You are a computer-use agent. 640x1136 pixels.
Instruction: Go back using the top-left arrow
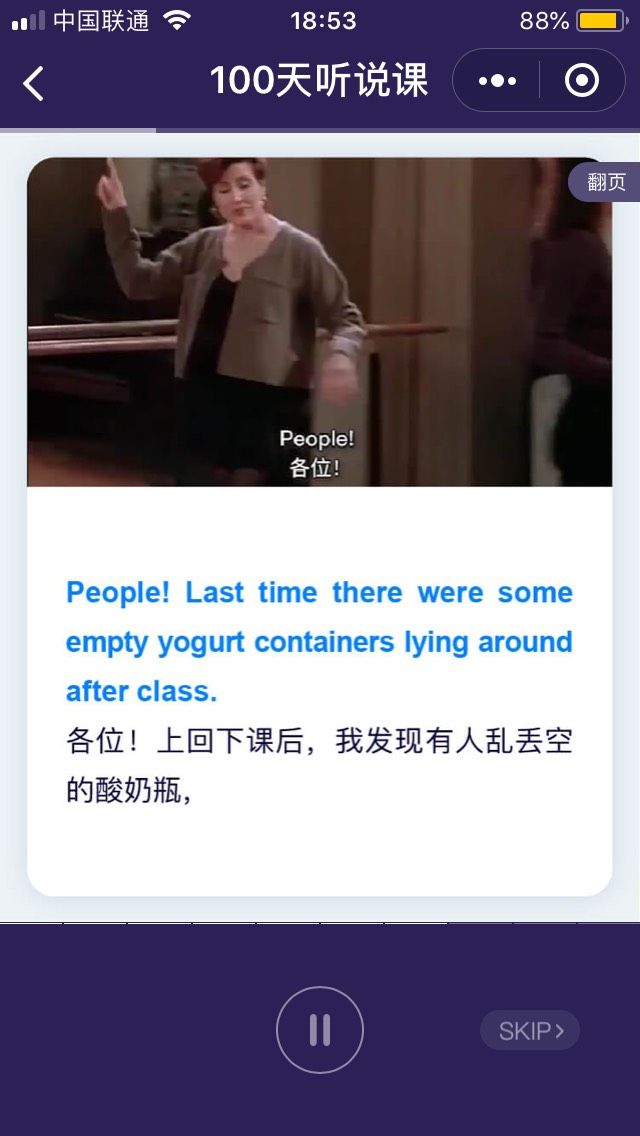(x=33, y=83)
